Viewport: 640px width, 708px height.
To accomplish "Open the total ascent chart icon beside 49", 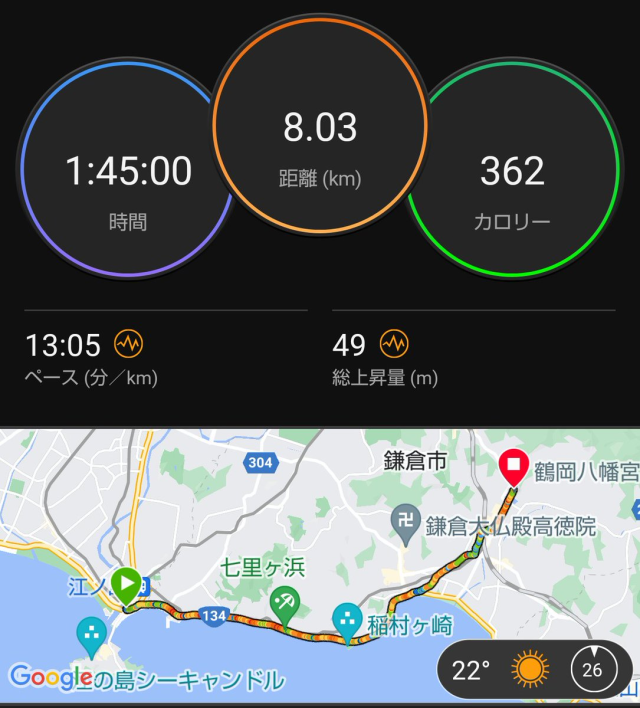I will [394, 345].
